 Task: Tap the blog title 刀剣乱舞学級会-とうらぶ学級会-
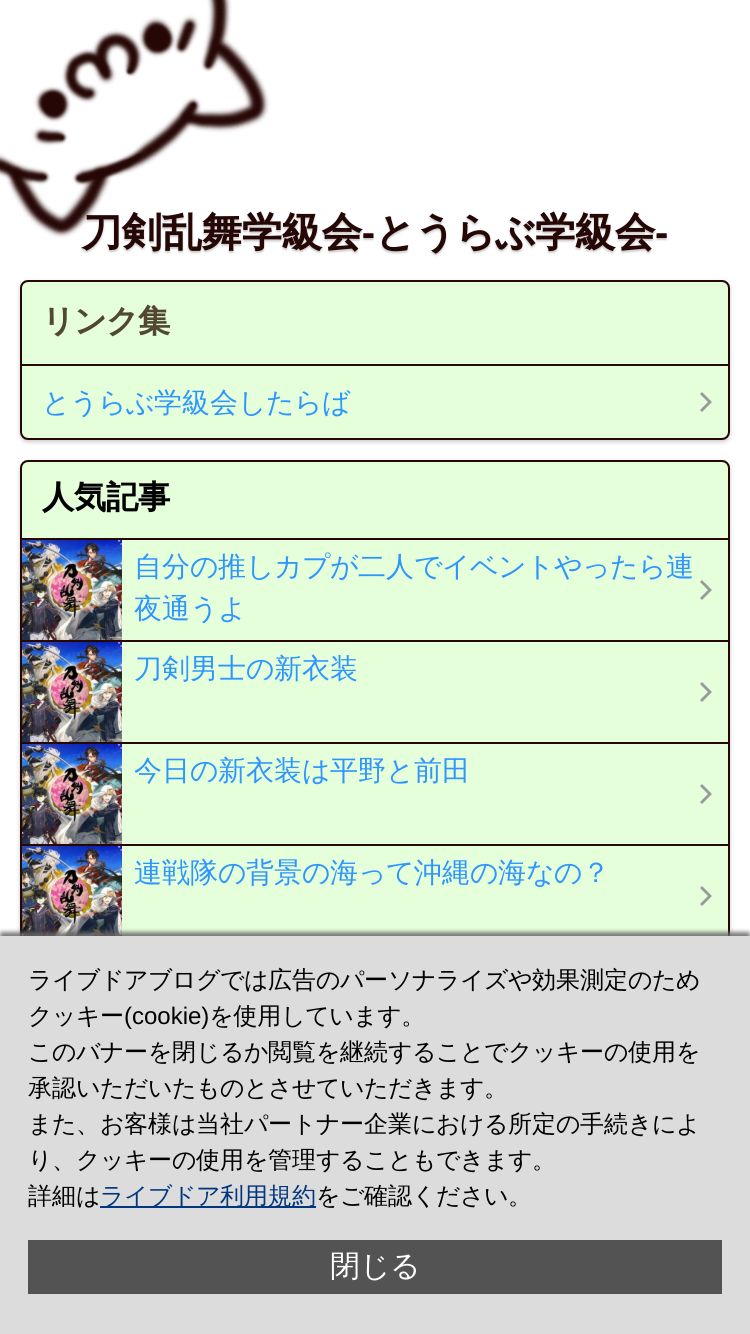pos(375,234)
